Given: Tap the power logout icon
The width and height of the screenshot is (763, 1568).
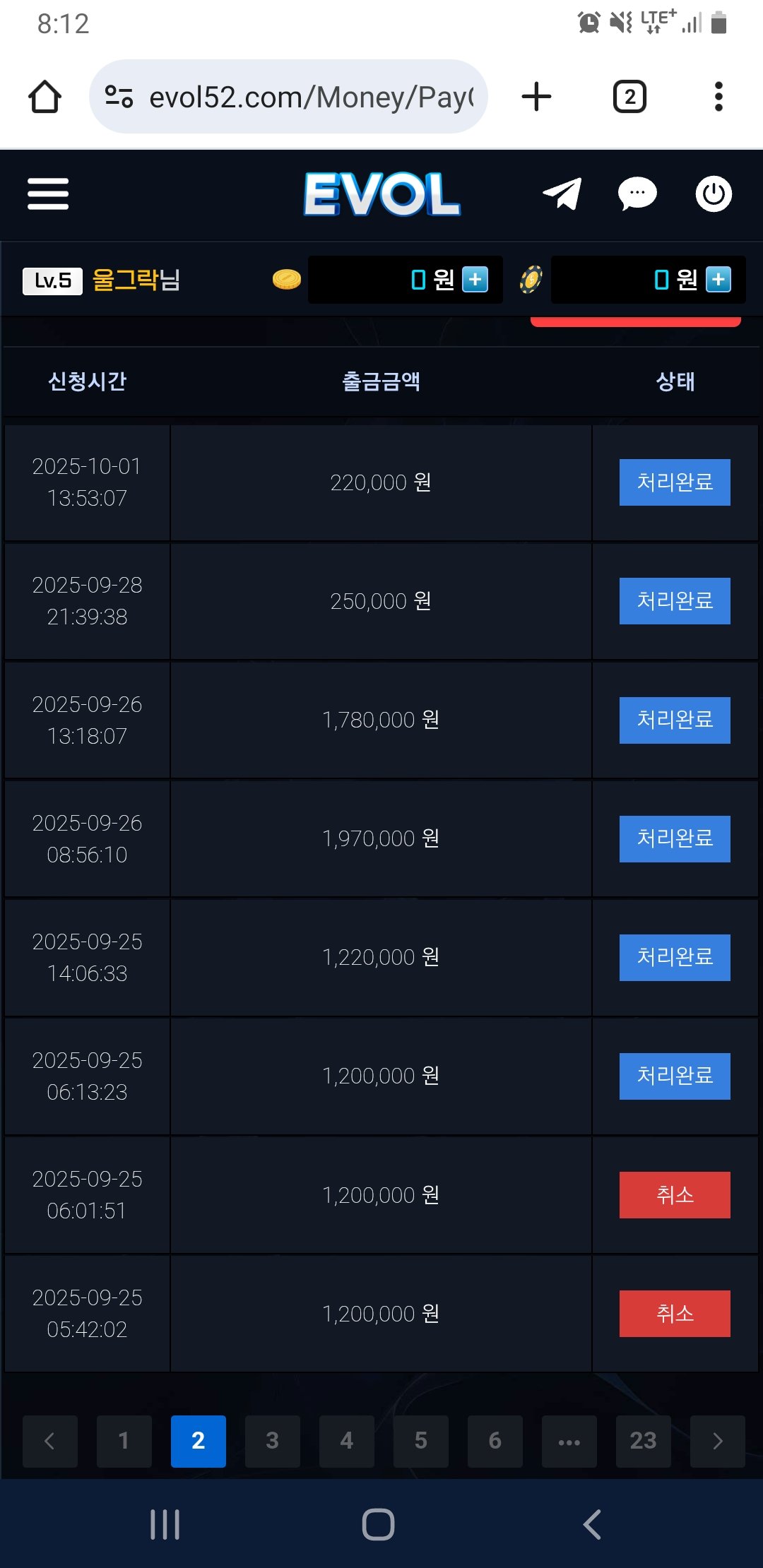Looking at the screenshot, I should [x=714, y=194].
